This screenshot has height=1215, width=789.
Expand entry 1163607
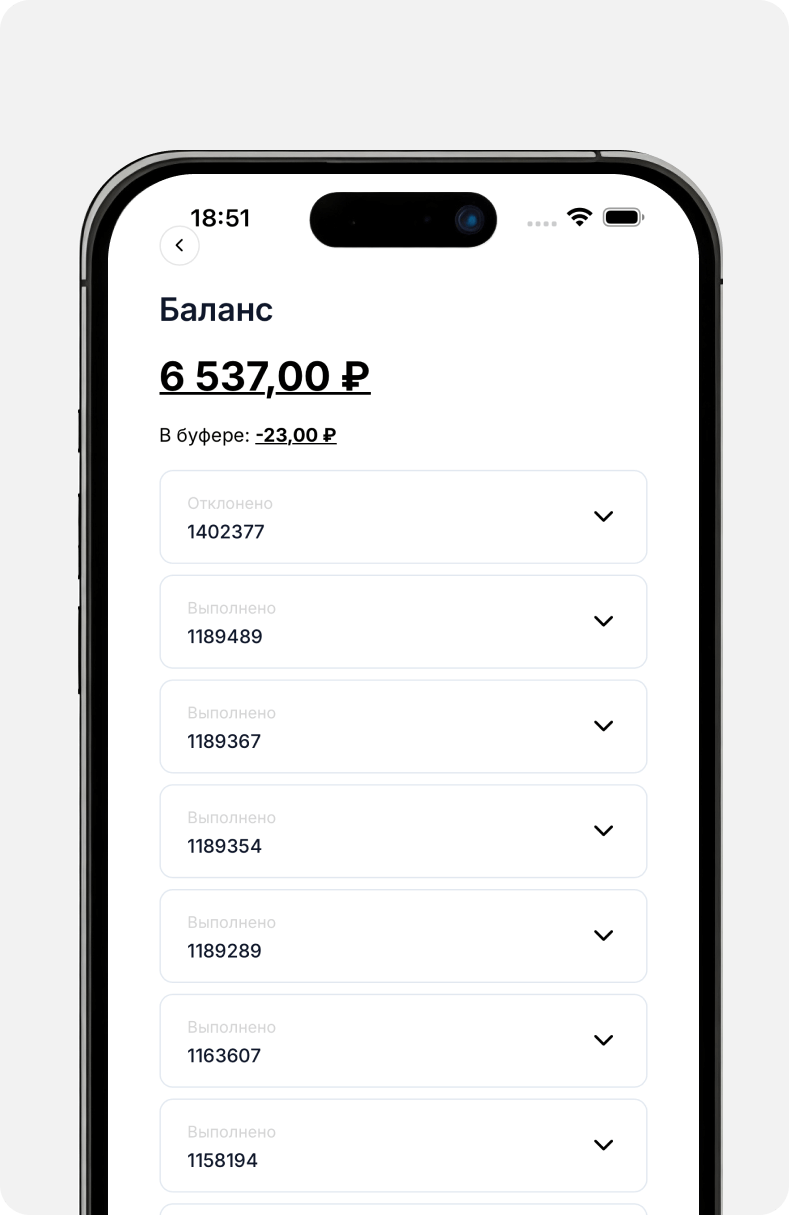(603, 1040)
